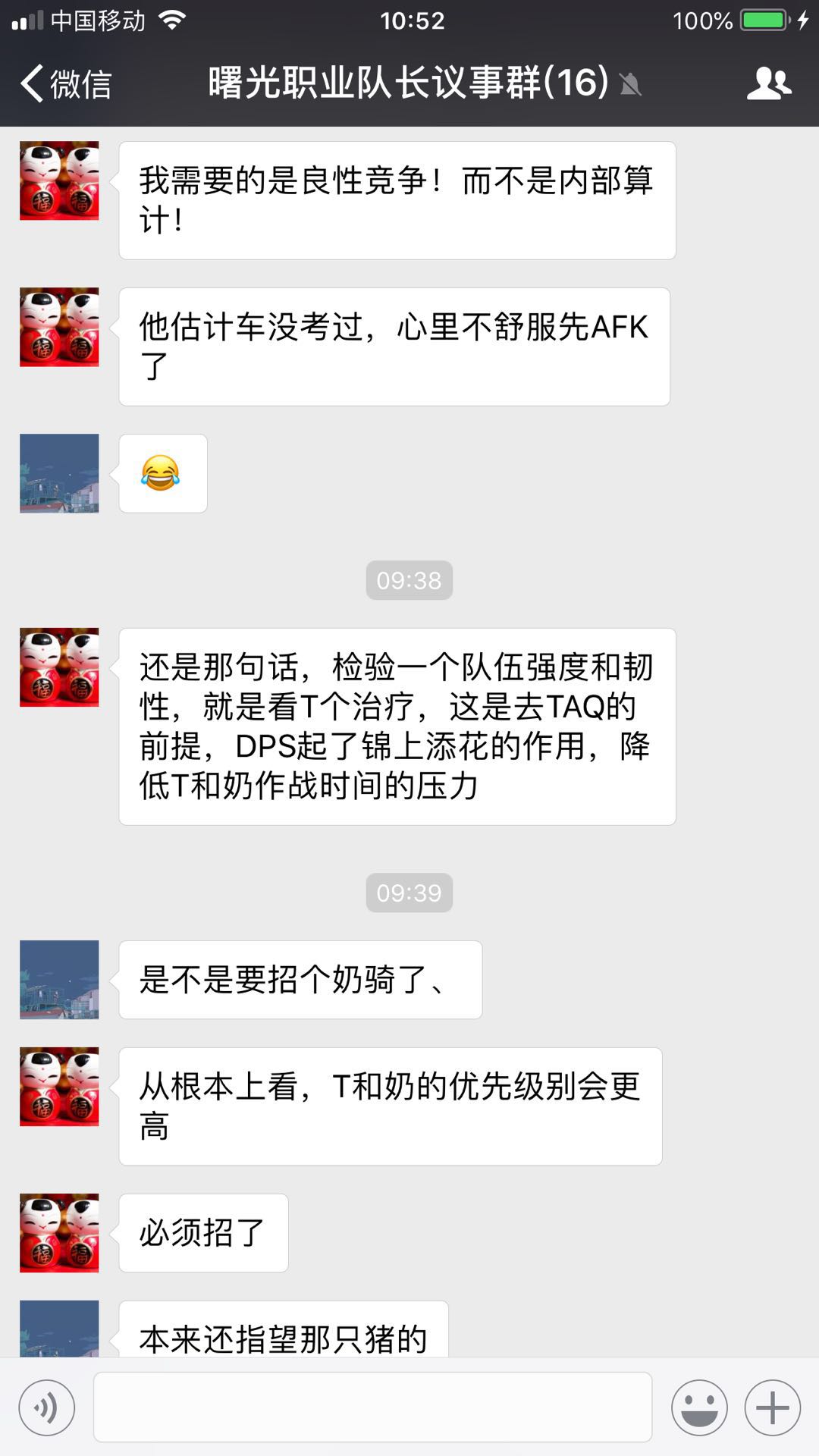Open the plus attachments menu

coord(772,1408)
